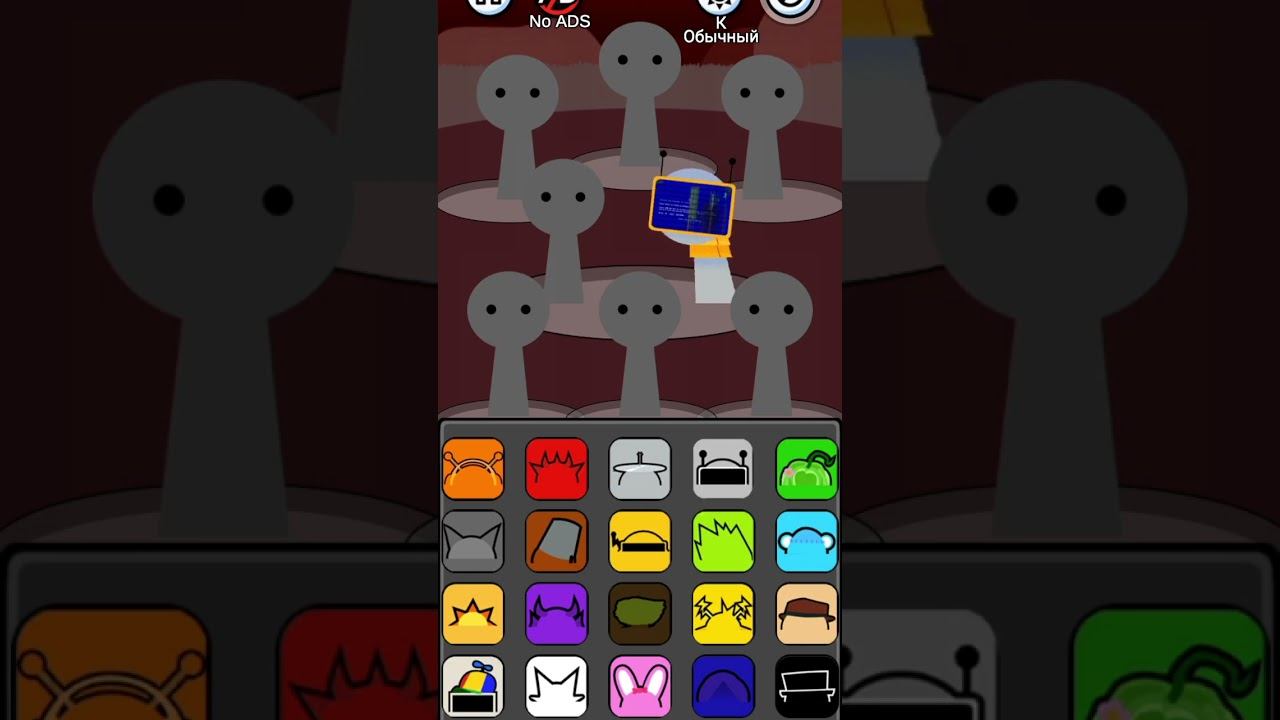1280x720 pixels.
Task: Select the gray robot antenna icon
Action: (723, 468)
